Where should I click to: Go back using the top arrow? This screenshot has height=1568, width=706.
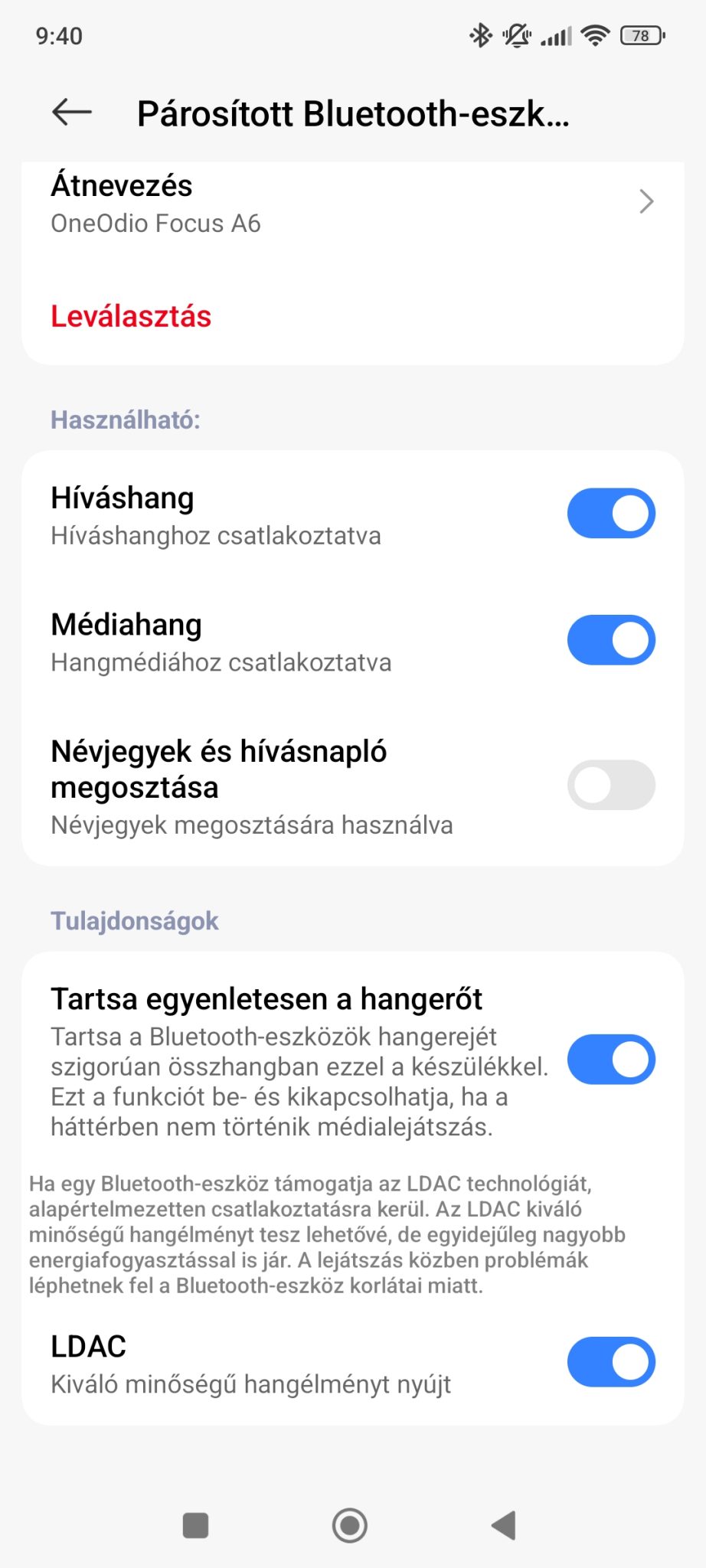tap(72, 113)
